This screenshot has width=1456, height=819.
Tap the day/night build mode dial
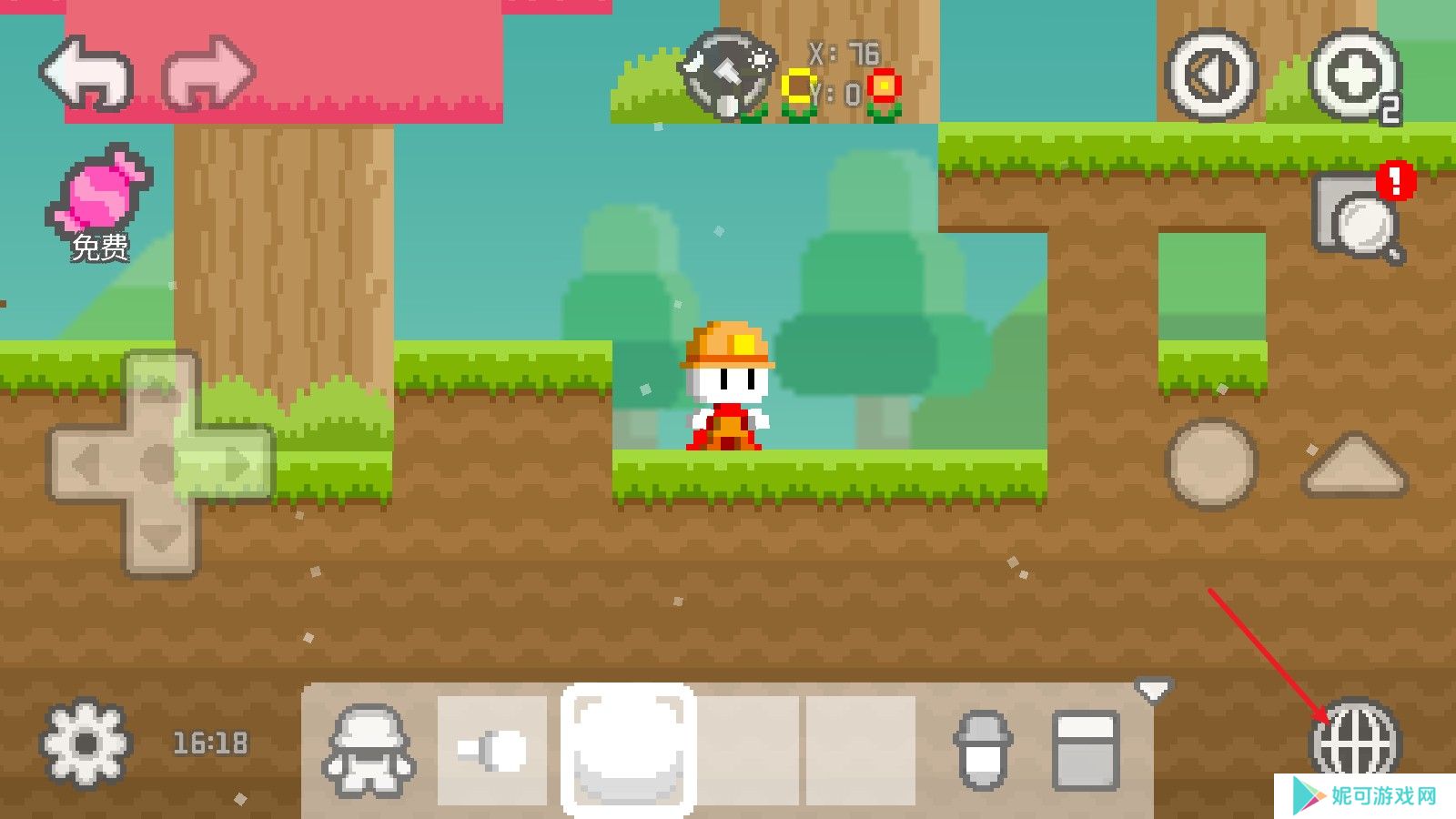click(728, 75)
